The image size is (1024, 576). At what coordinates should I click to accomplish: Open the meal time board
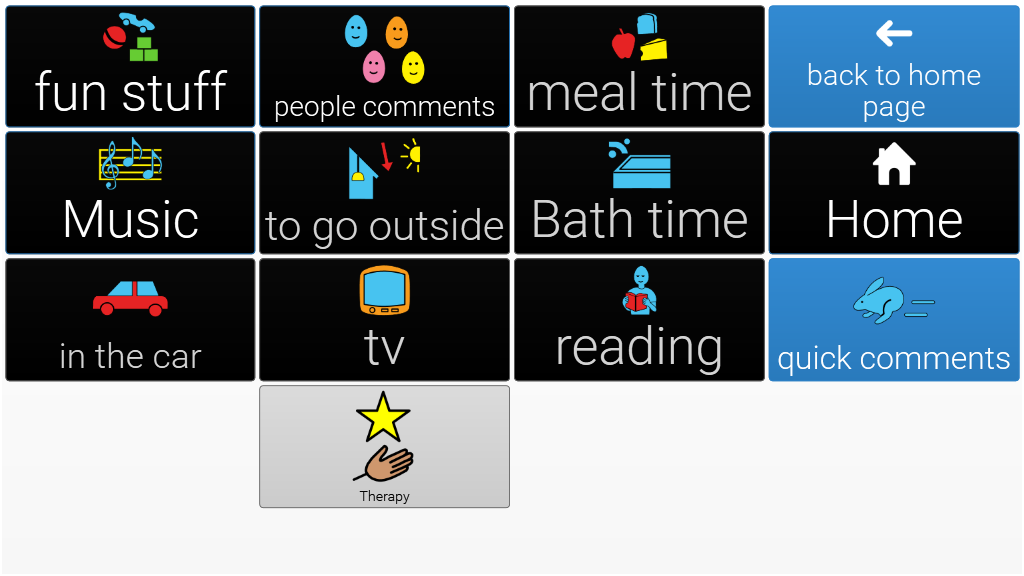tap(639, 66)
